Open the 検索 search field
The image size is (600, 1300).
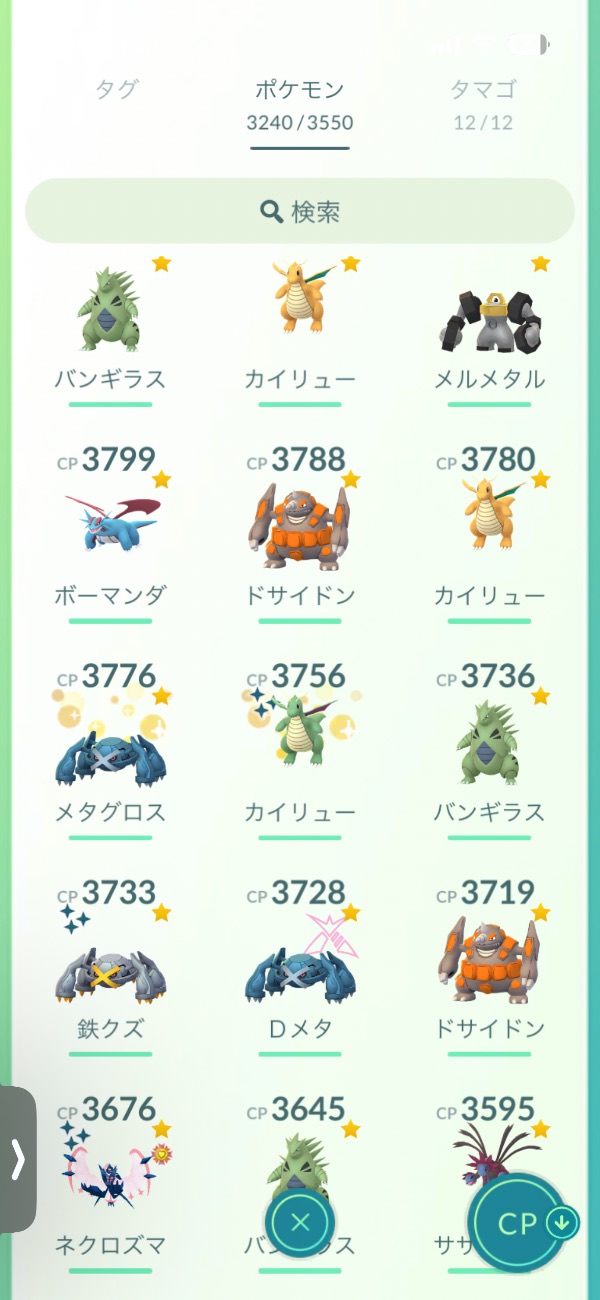click(x=300, y=211)
